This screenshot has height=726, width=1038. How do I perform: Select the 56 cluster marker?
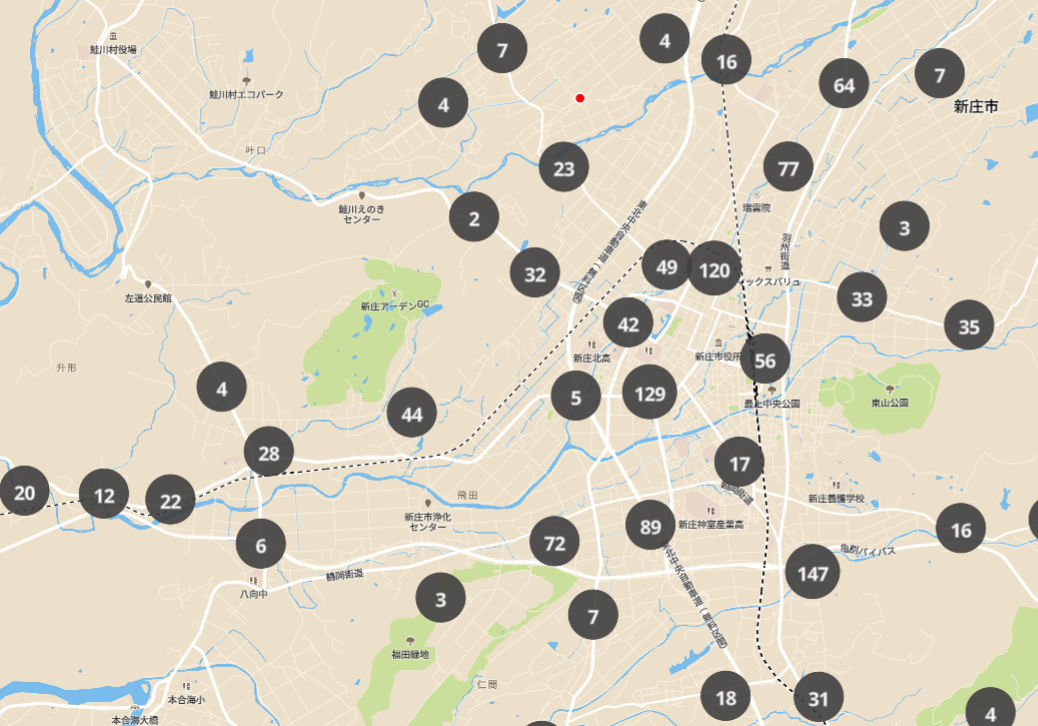[x=766, y=361]
